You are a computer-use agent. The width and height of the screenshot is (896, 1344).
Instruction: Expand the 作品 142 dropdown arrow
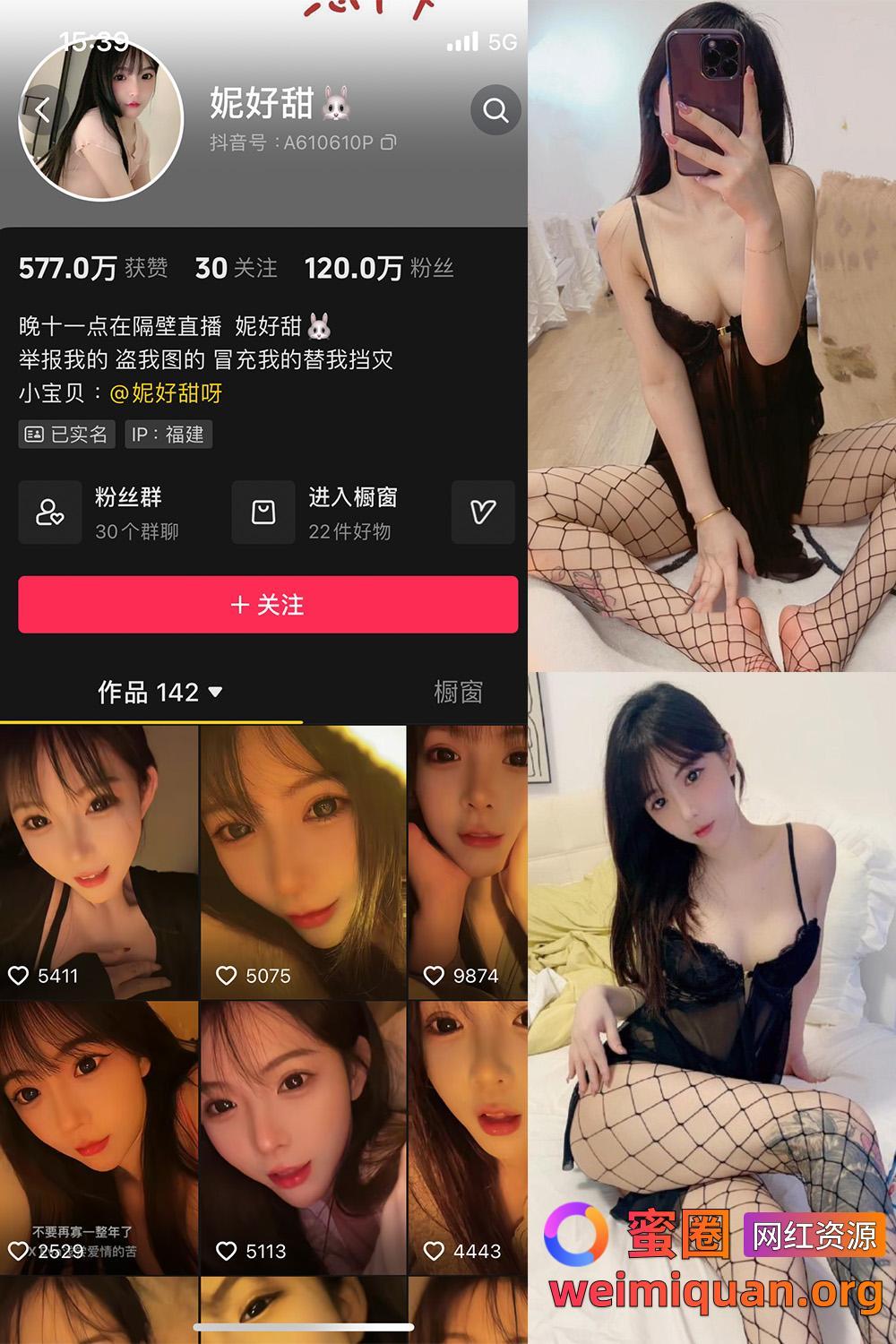click(x=213, y=693)
